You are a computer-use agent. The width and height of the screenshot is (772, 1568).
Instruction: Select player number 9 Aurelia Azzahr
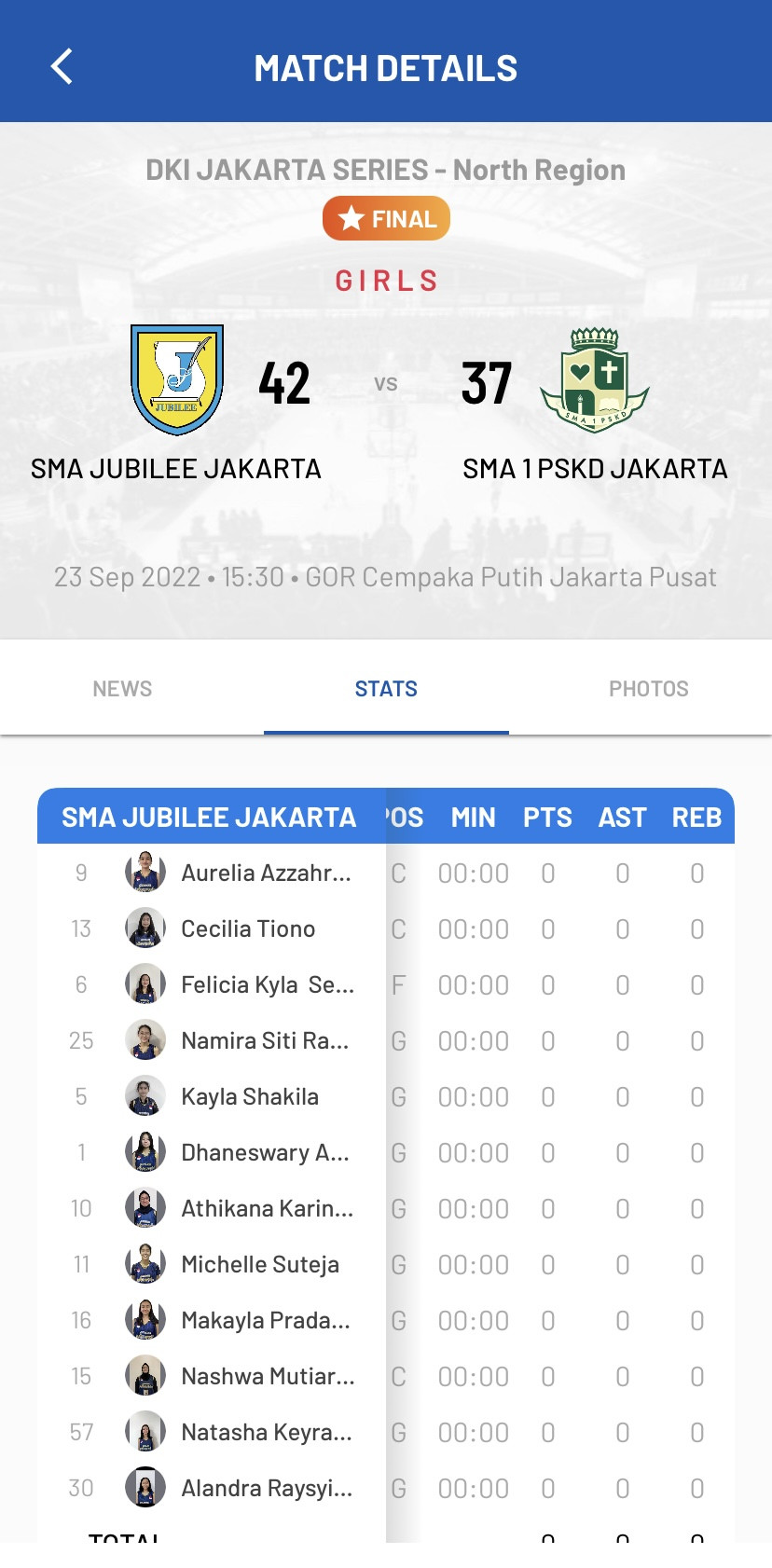pyautogui.click(x=386, y=873)
